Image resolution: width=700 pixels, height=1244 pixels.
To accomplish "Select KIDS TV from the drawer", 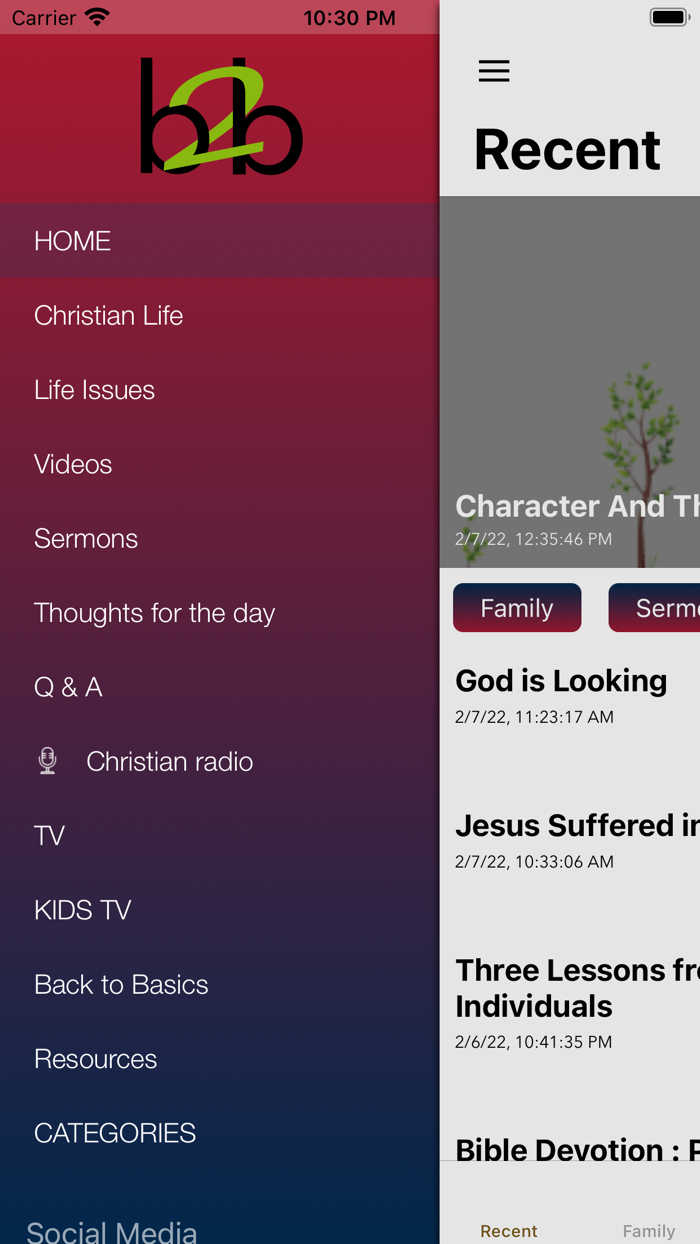I will click(83, 910).
